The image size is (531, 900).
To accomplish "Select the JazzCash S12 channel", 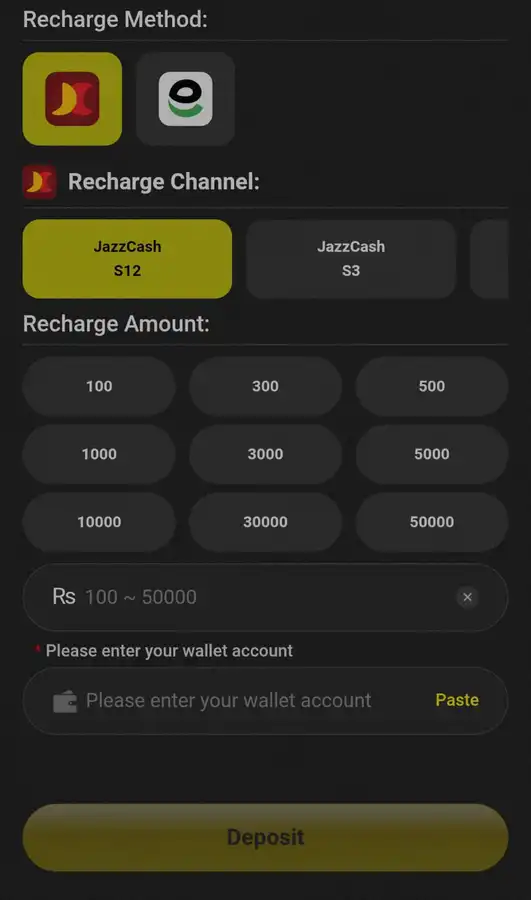I will [x=127, y=259].
